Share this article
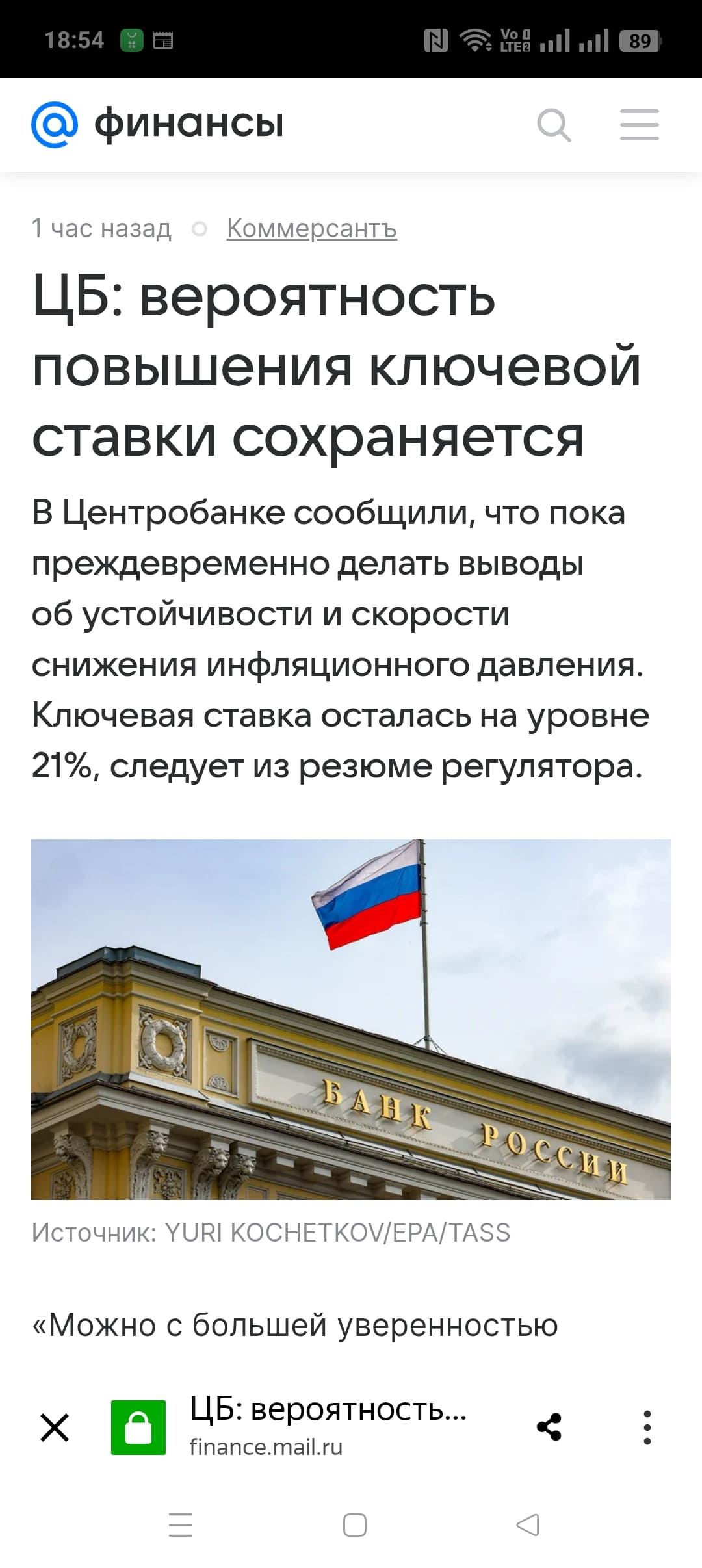 pos(549,1428)
